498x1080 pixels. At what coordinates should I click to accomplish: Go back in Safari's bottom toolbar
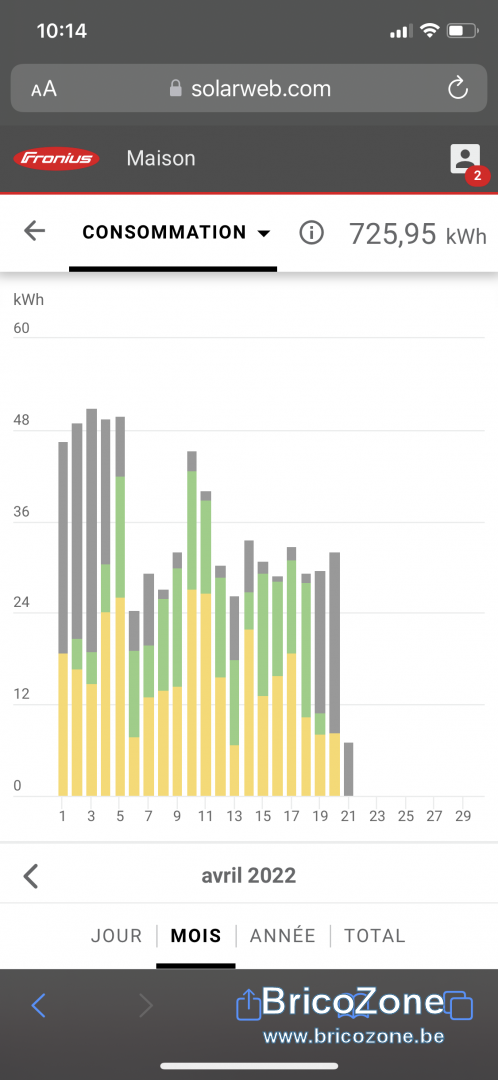point(39,1006)
